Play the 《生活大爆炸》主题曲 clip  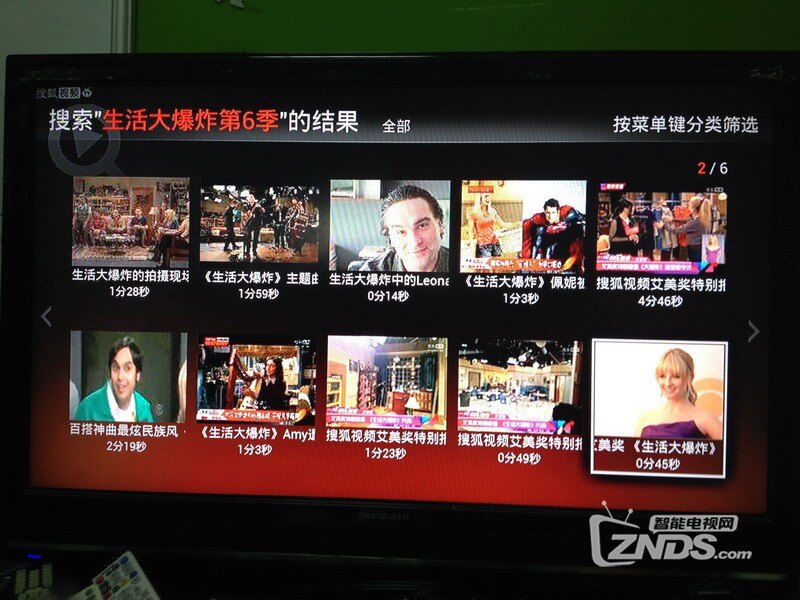[259, 224]
